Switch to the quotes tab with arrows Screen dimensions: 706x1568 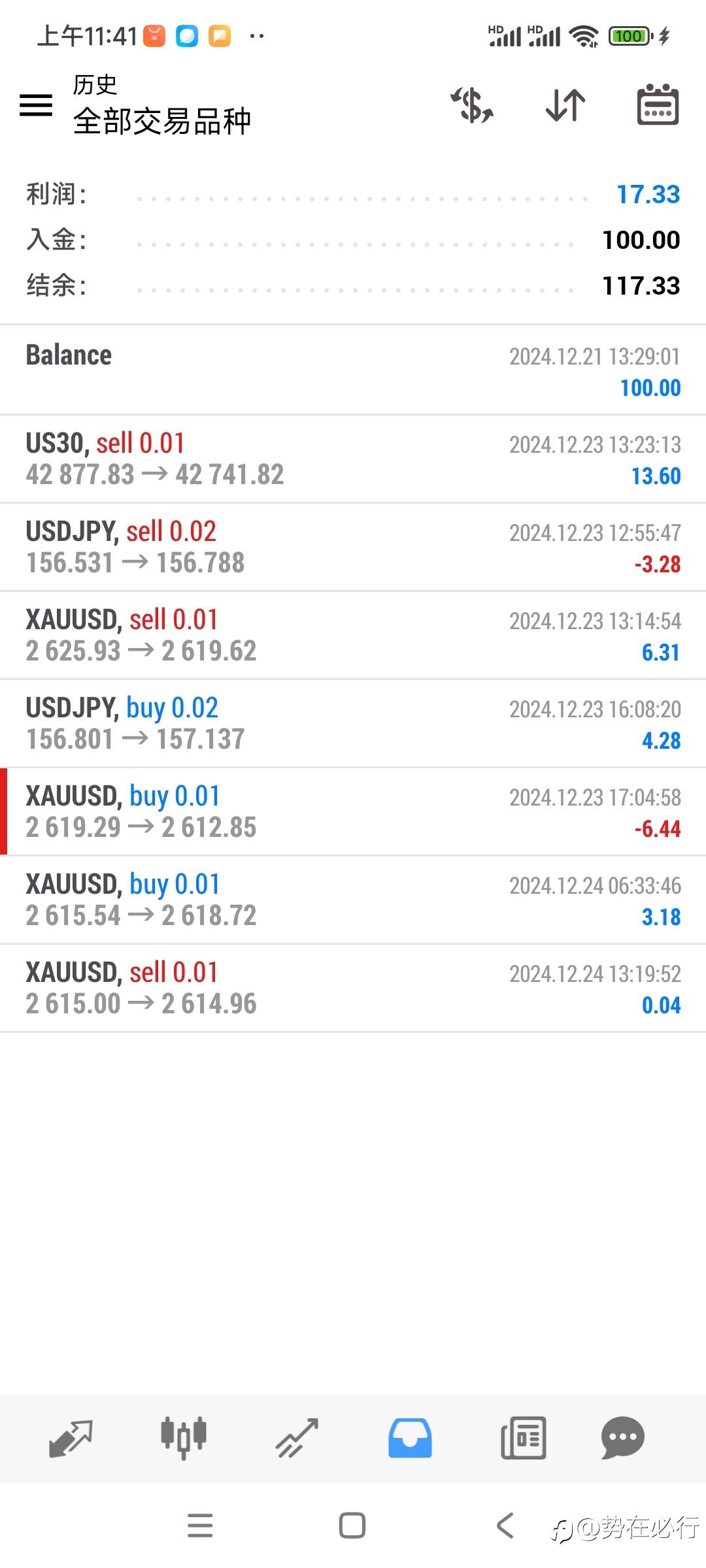point(71,1438)
